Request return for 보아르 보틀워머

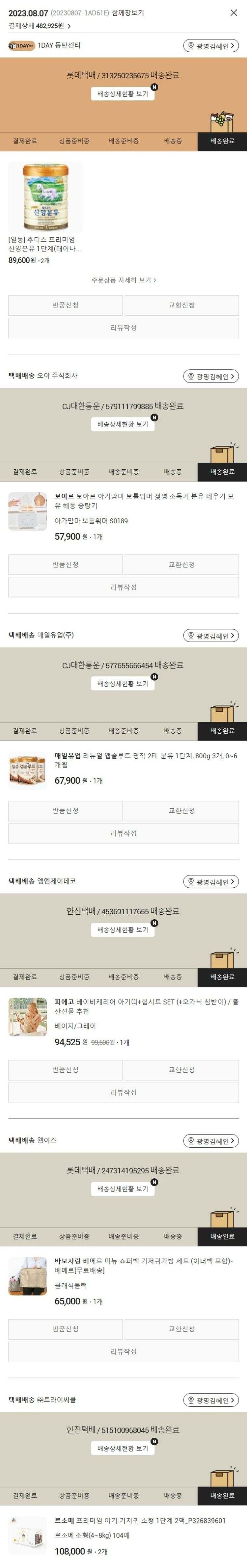click(x=65, y=565)
